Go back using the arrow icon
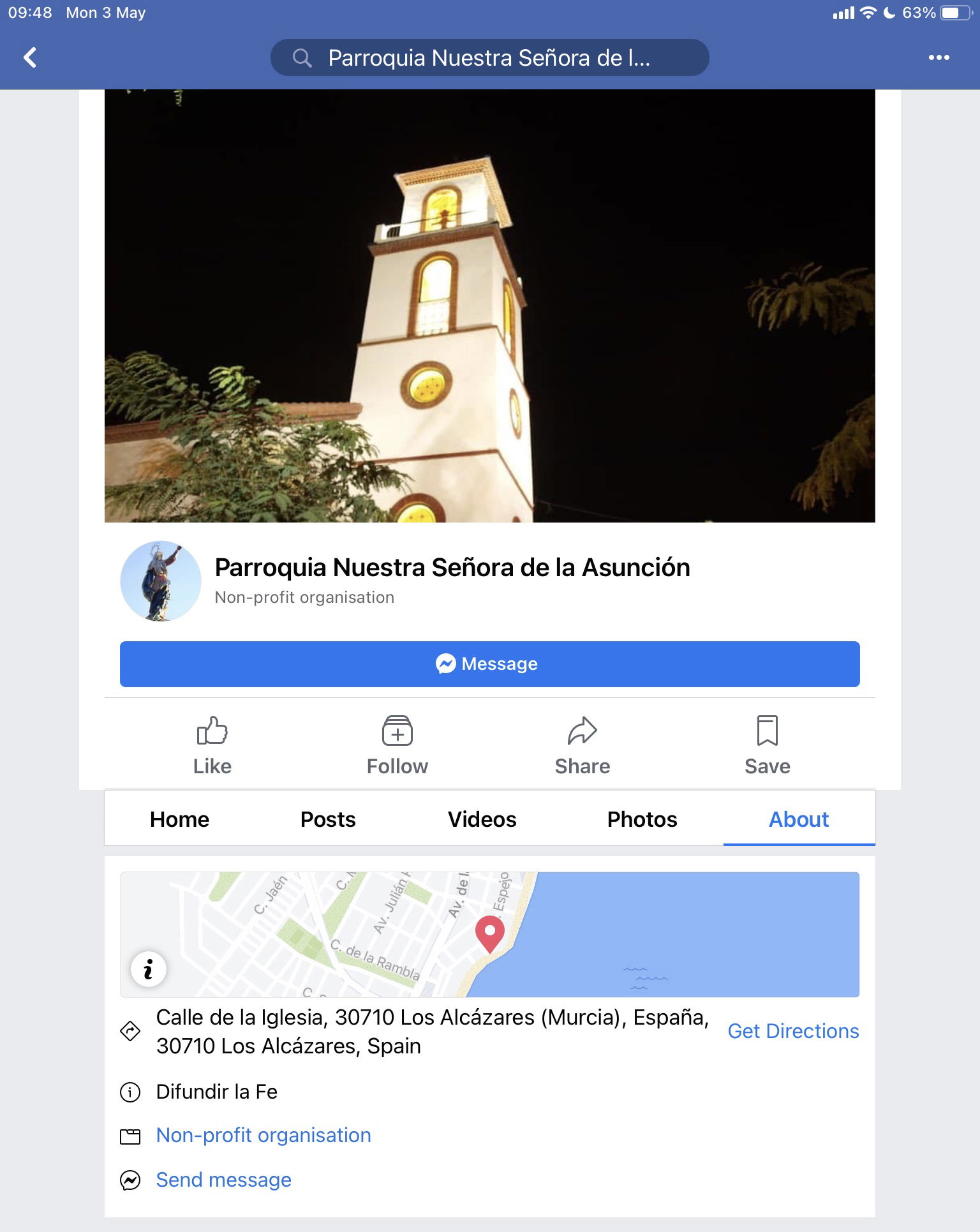 coord(30,57)
